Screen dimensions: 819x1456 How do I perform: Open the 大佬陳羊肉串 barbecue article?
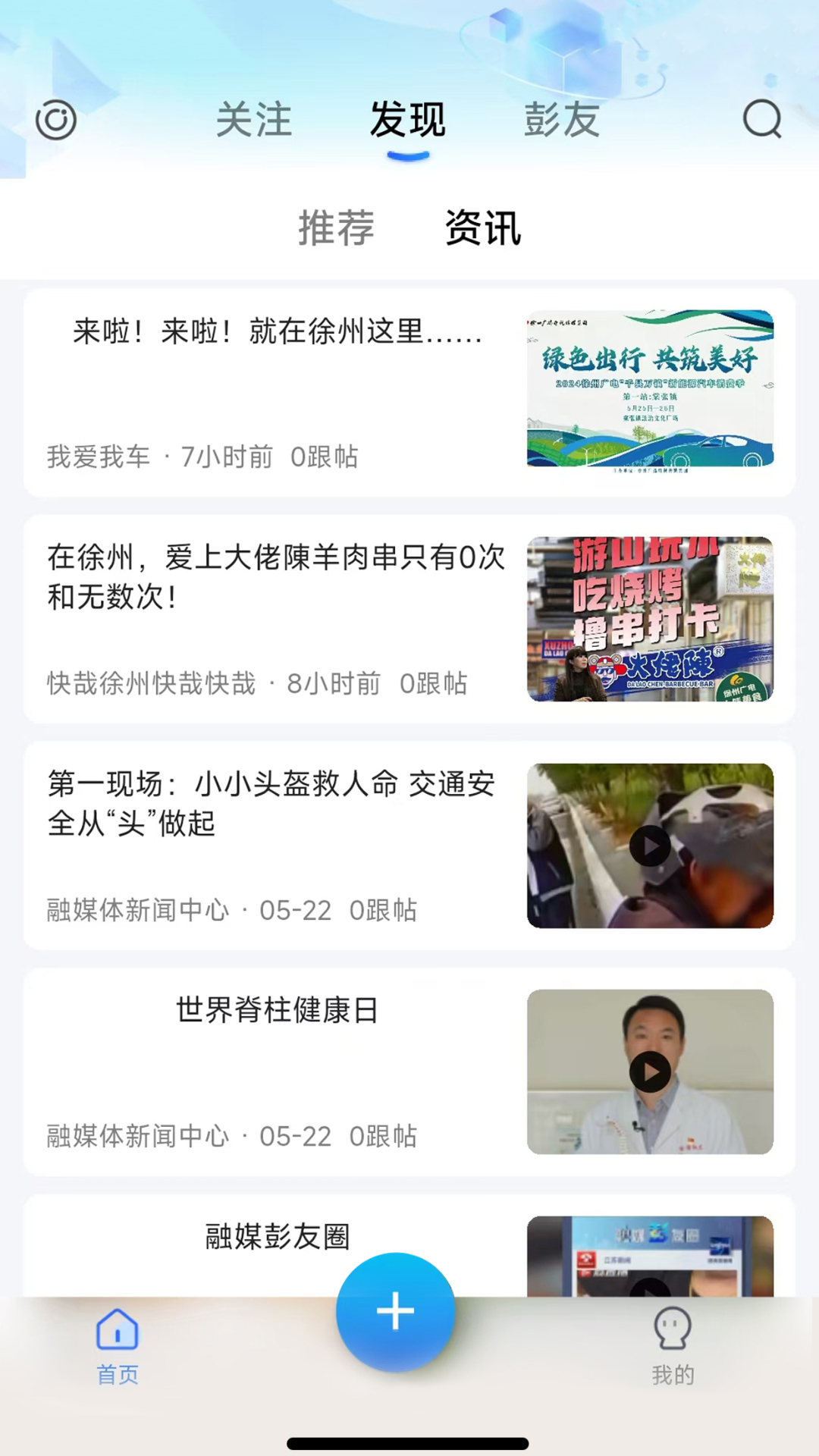(277, 578)
